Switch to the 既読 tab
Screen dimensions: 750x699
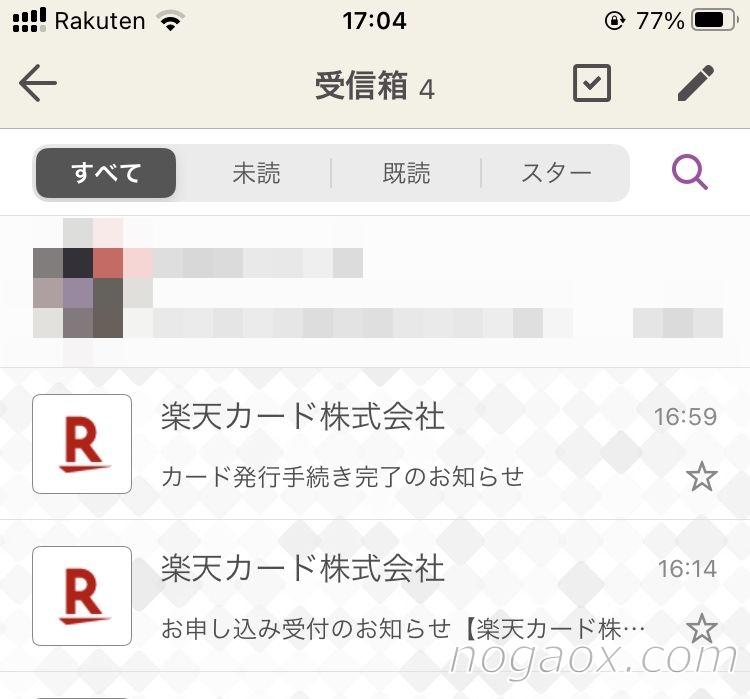click(x=406, y=173)
